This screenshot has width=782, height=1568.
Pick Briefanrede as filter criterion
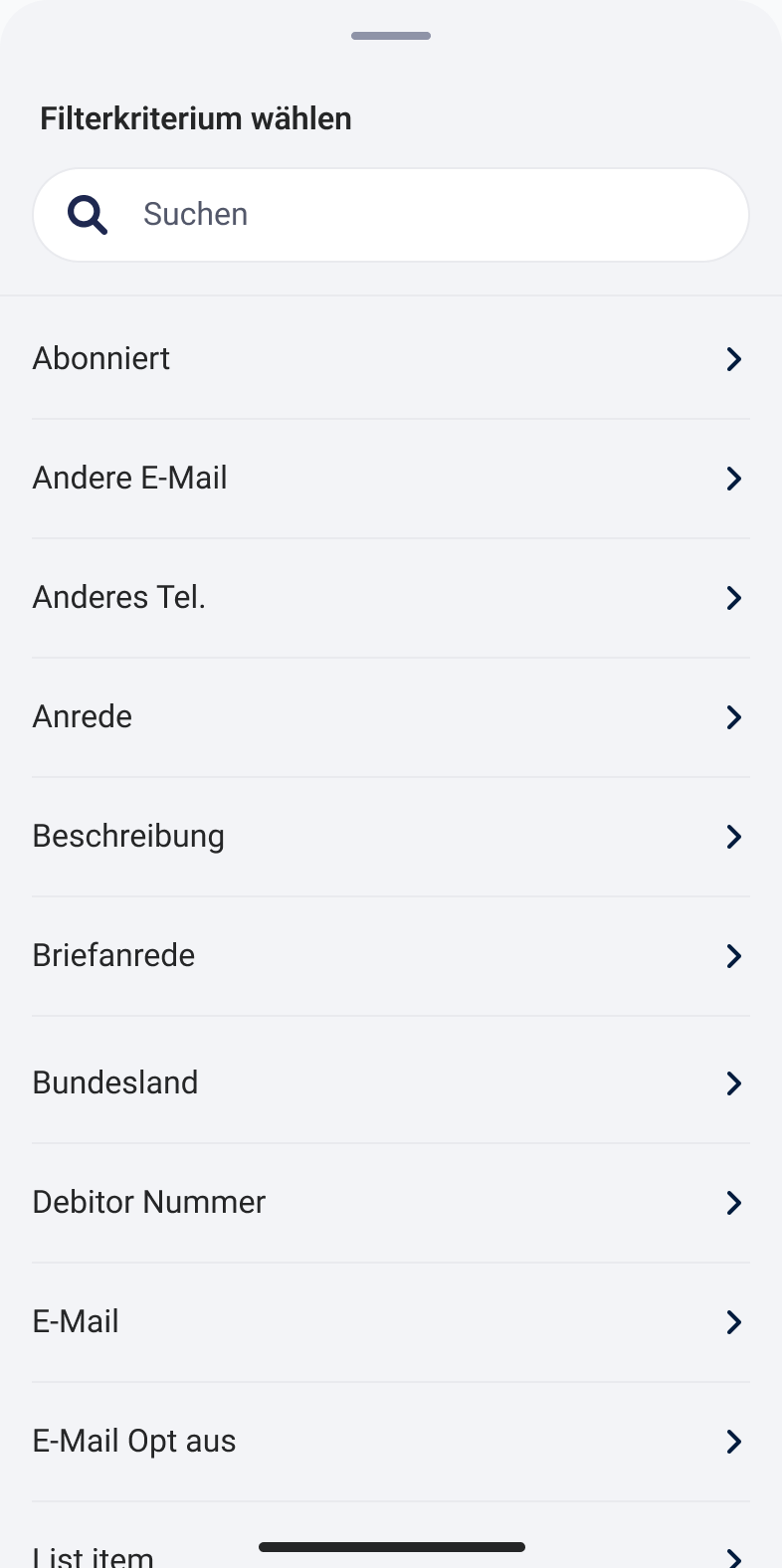pos(390,956)
